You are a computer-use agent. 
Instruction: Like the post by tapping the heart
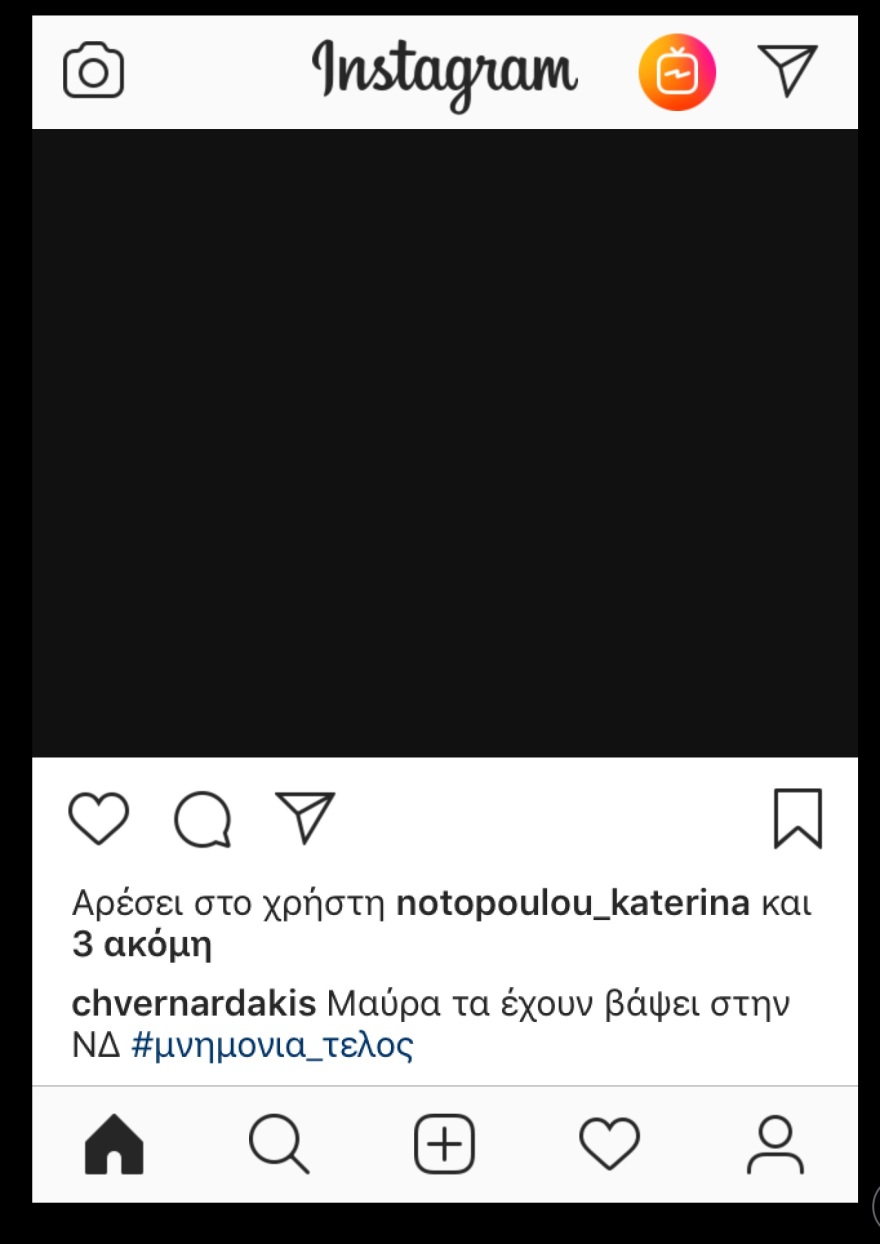[97, 819]
